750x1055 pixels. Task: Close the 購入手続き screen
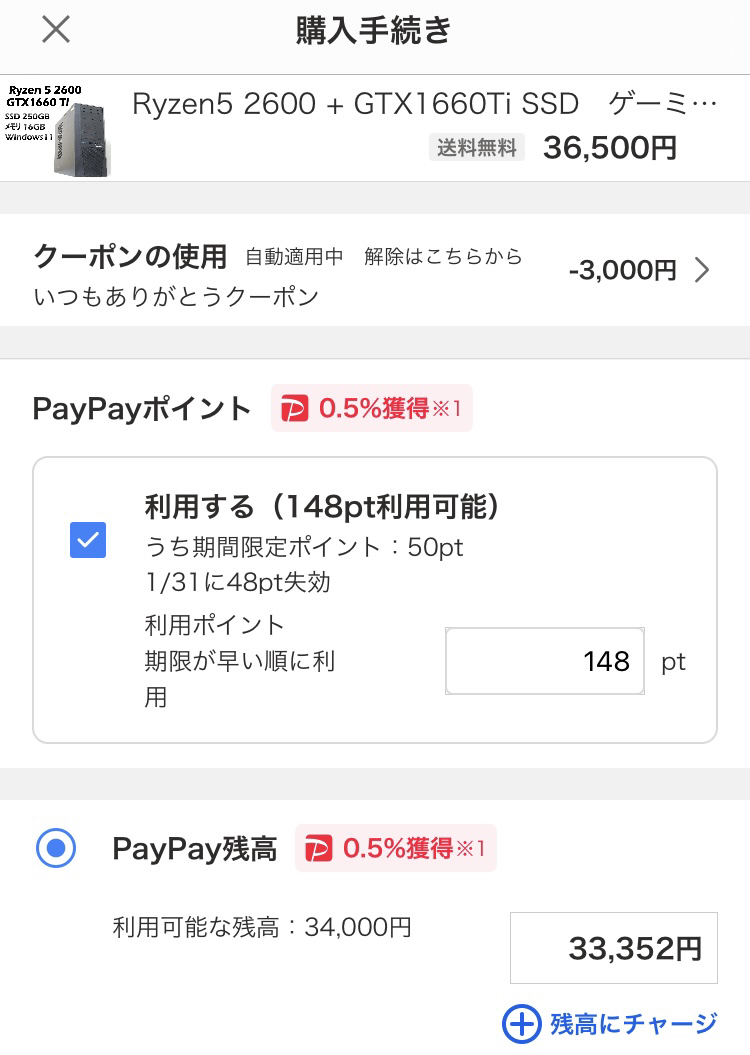(x=55, y=30)
